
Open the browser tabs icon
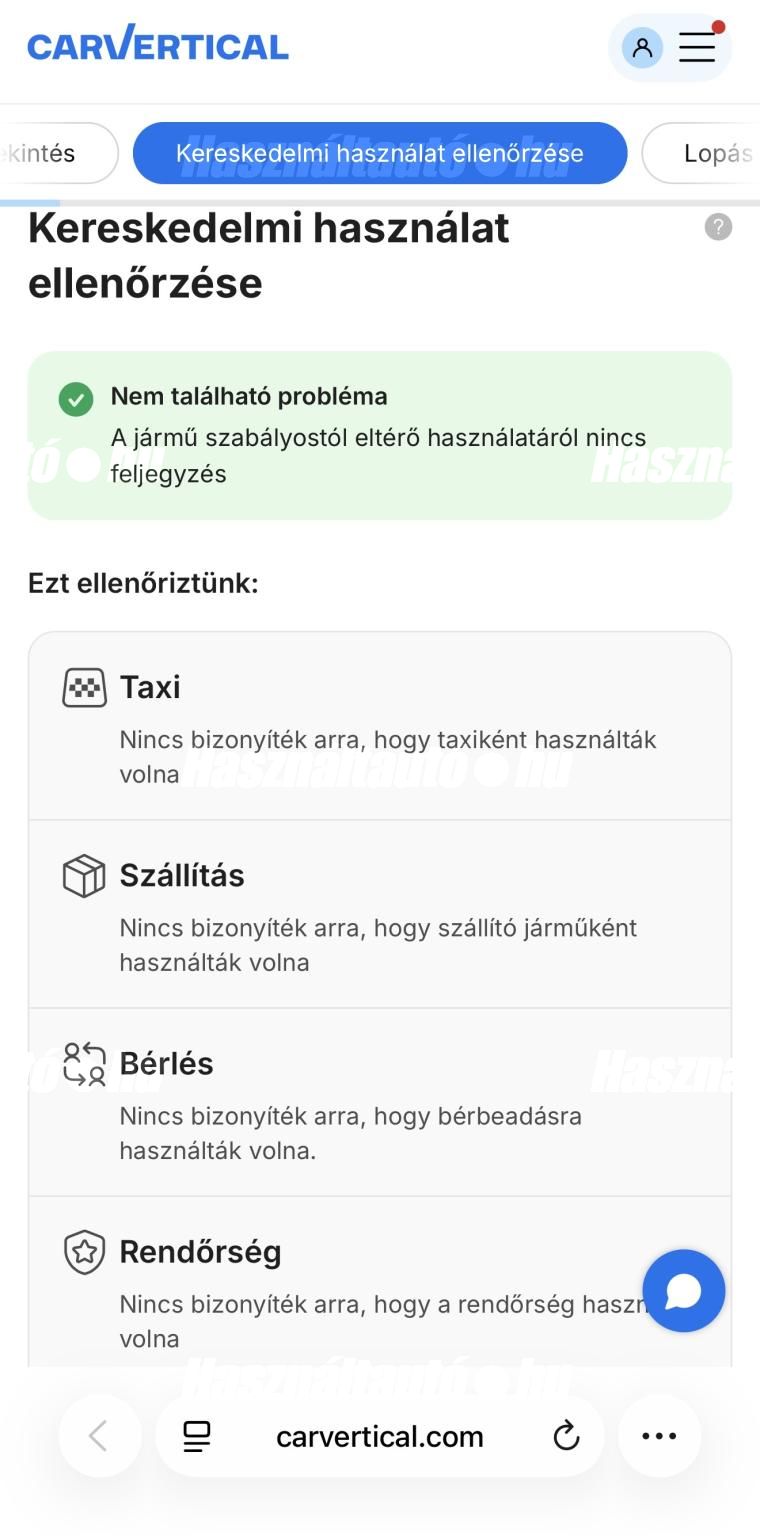click(x=197, y=1436)
